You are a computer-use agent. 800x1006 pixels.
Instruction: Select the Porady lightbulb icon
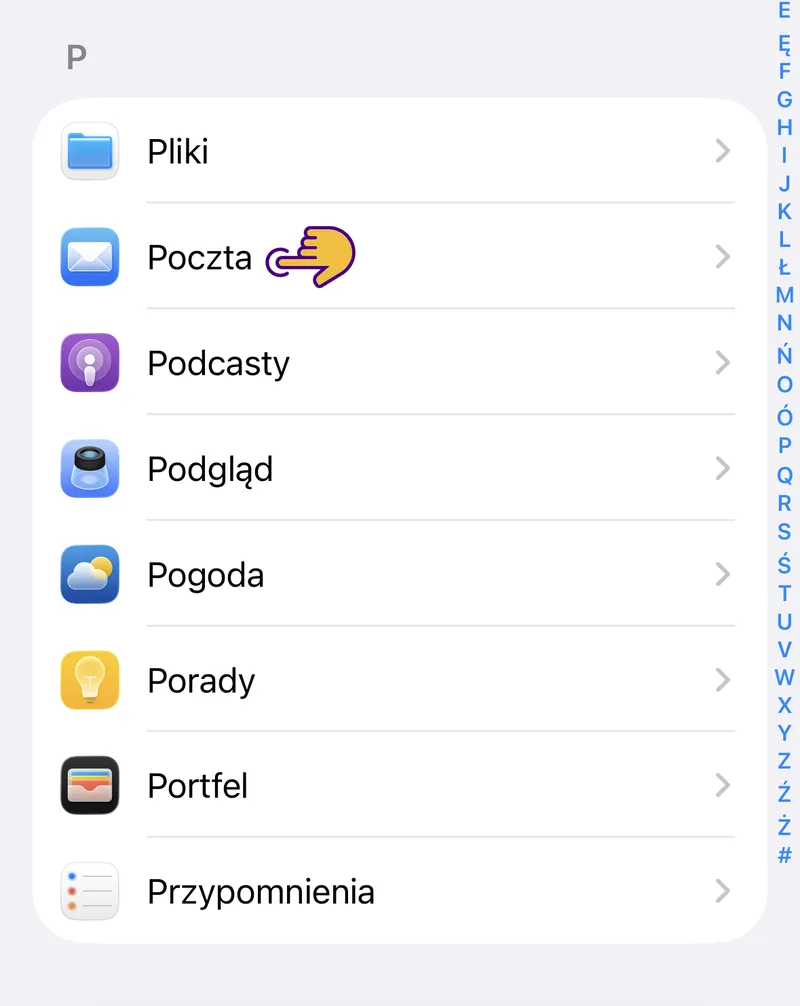tap(90, 680)
